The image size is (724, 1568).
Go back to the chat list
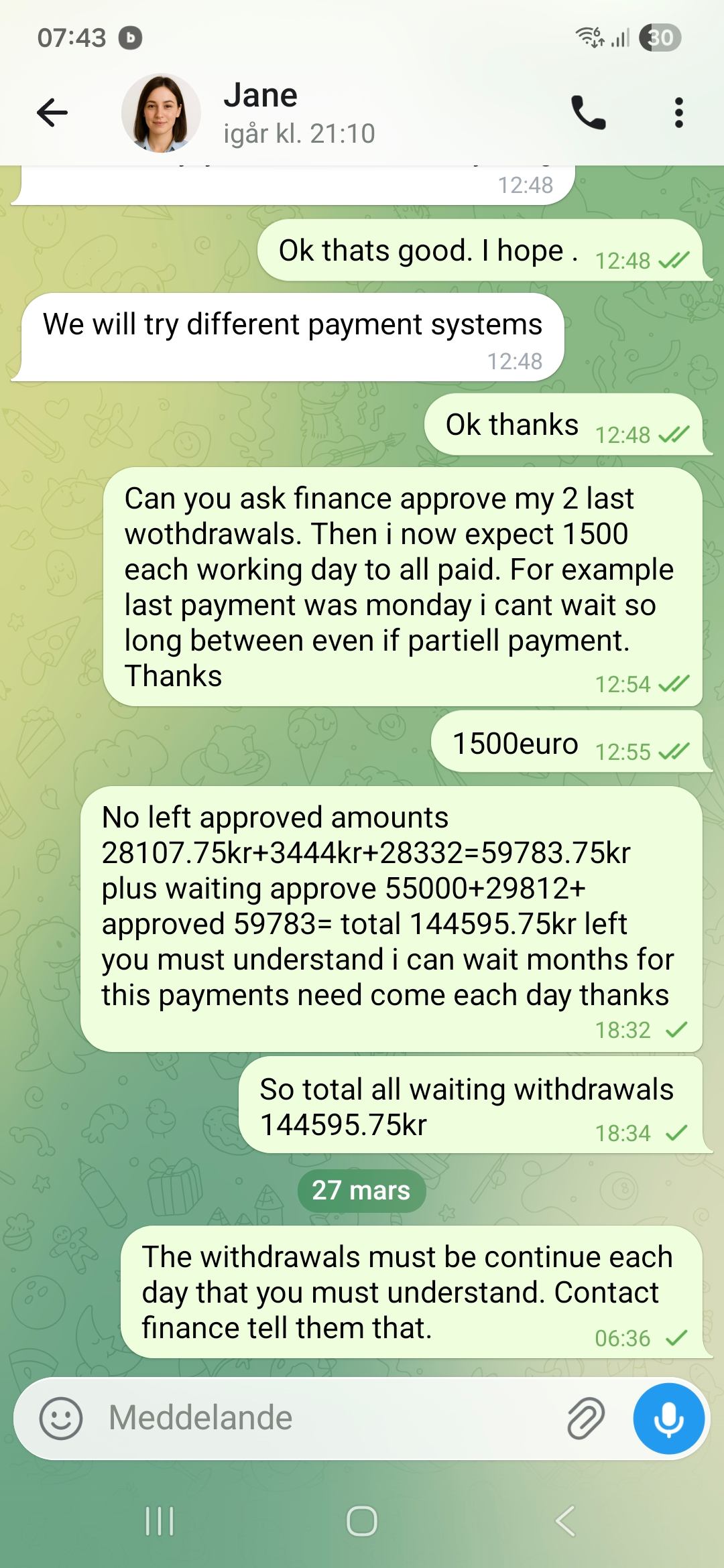[x=52, y=112]
